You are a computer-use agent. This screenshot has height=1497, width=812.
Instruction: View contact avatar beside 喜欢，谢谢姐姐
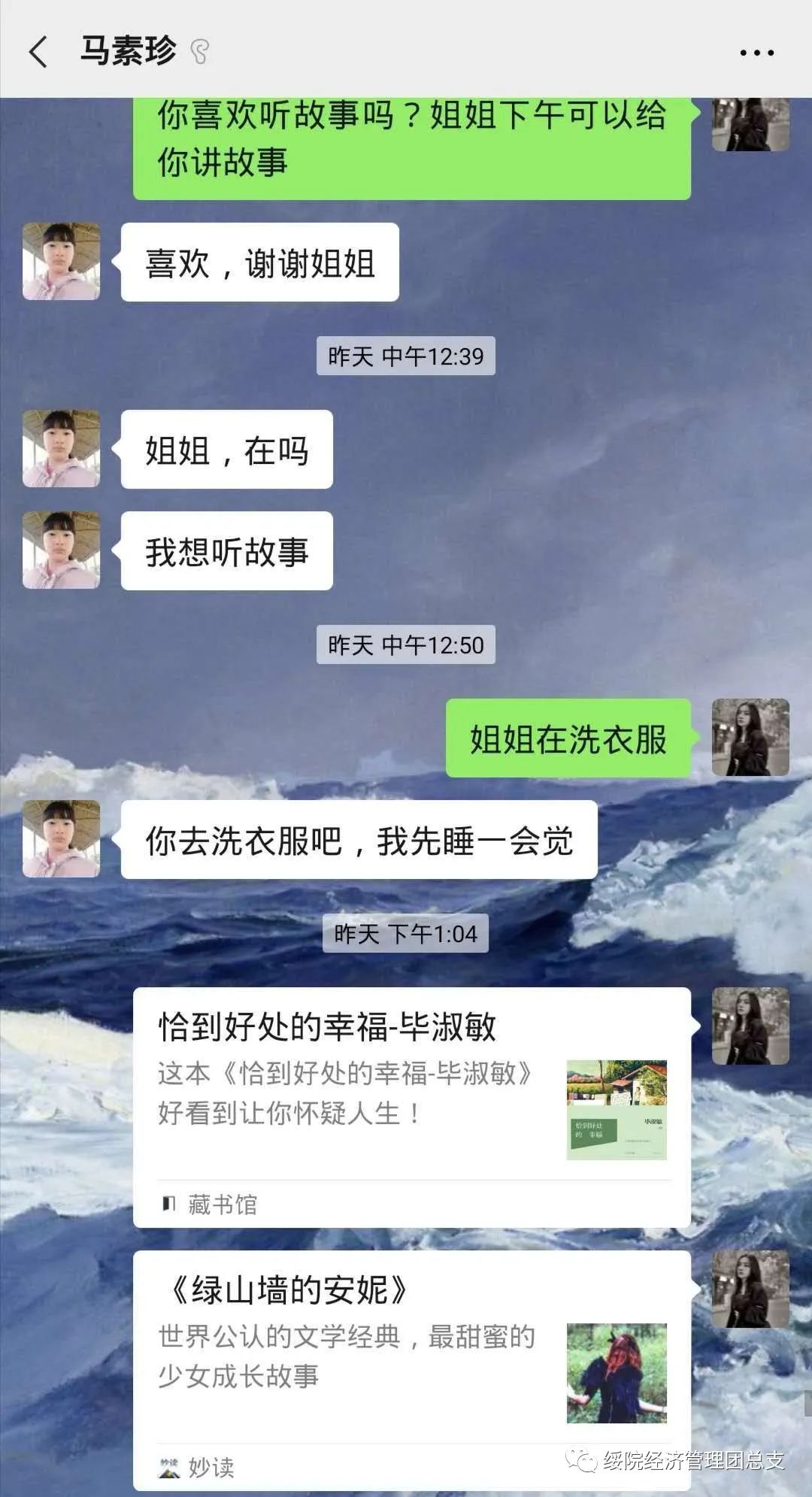point(61,262)
